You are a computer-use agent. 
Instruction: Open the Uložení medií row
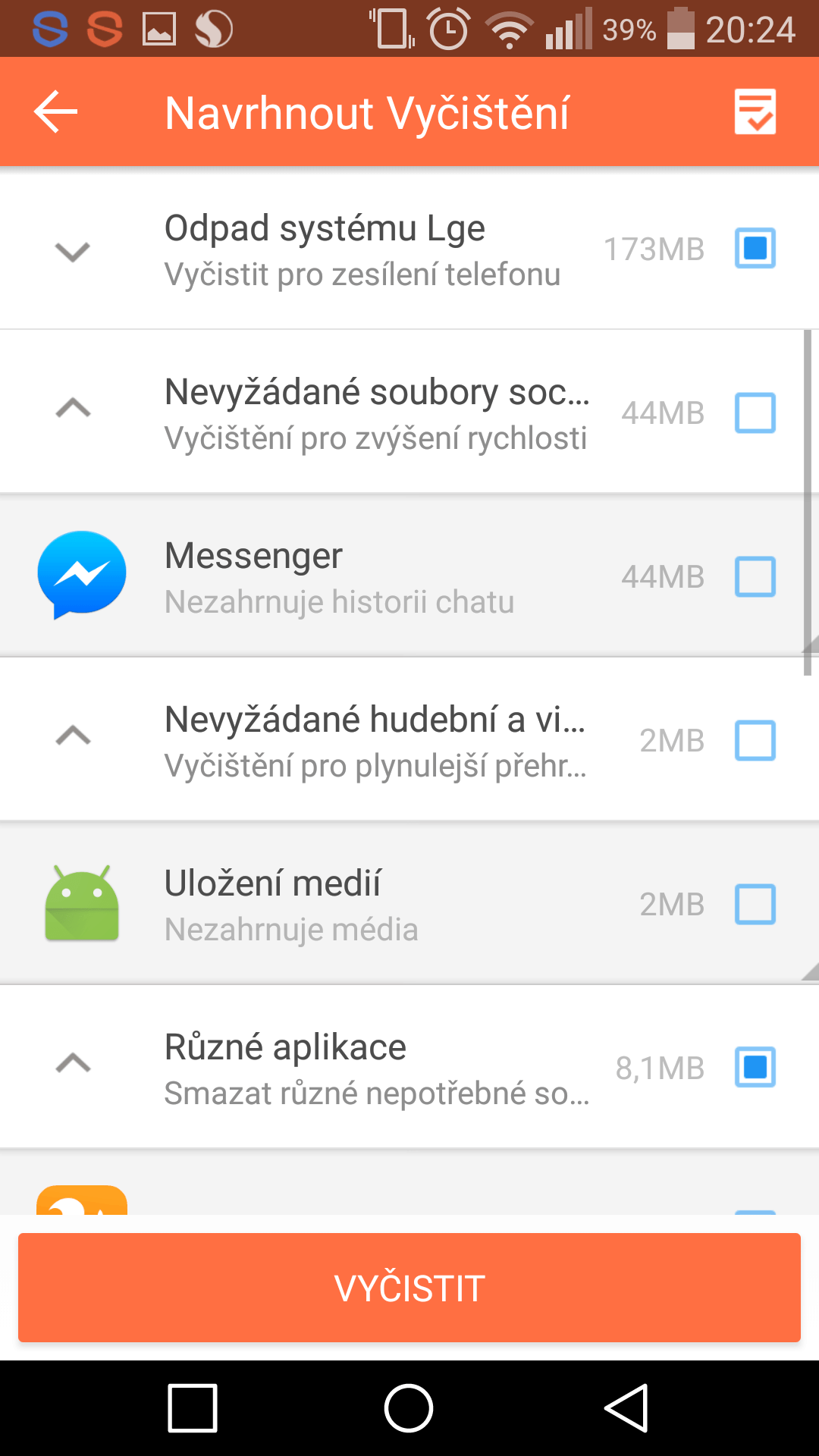tap(409, 904)
